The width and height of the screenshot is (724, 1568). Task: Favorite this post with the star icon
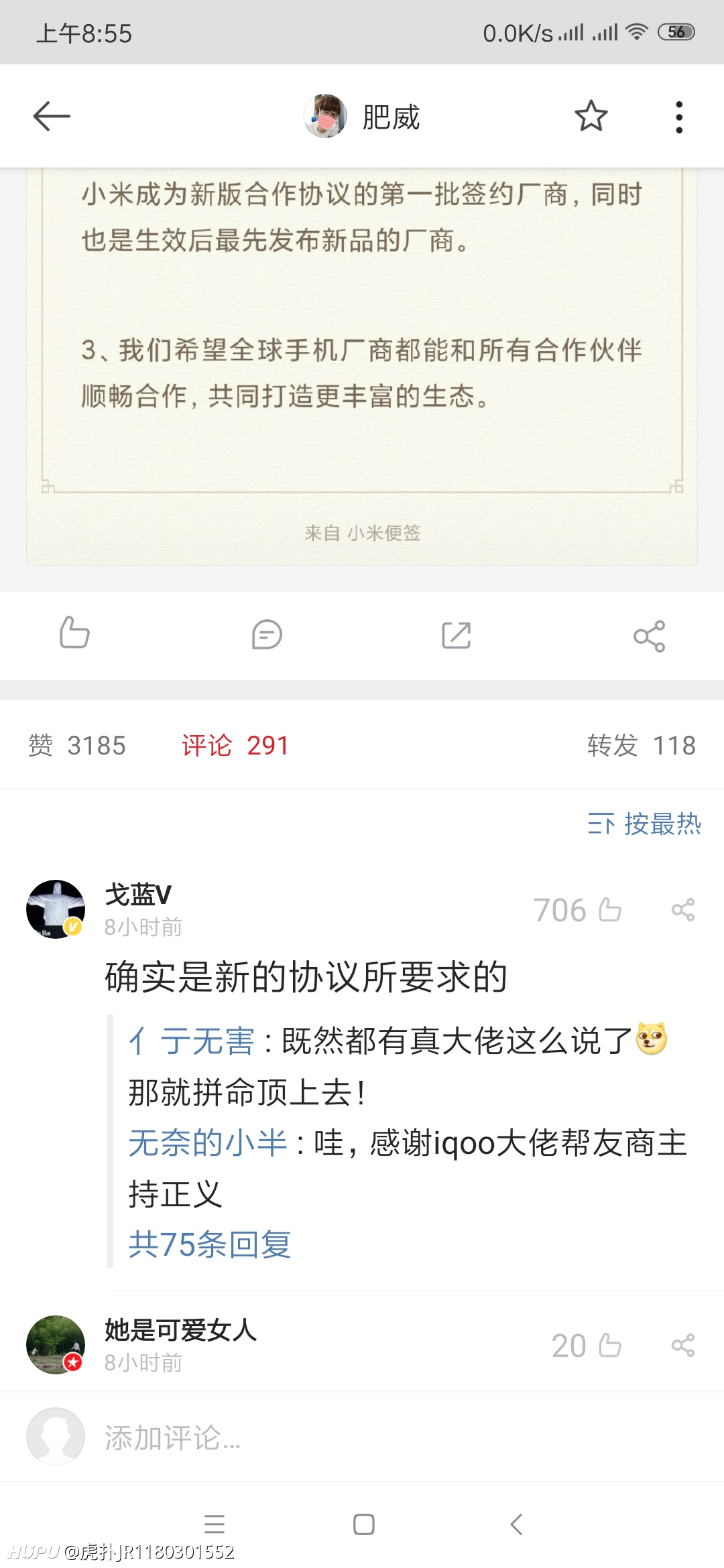(591, 117)
